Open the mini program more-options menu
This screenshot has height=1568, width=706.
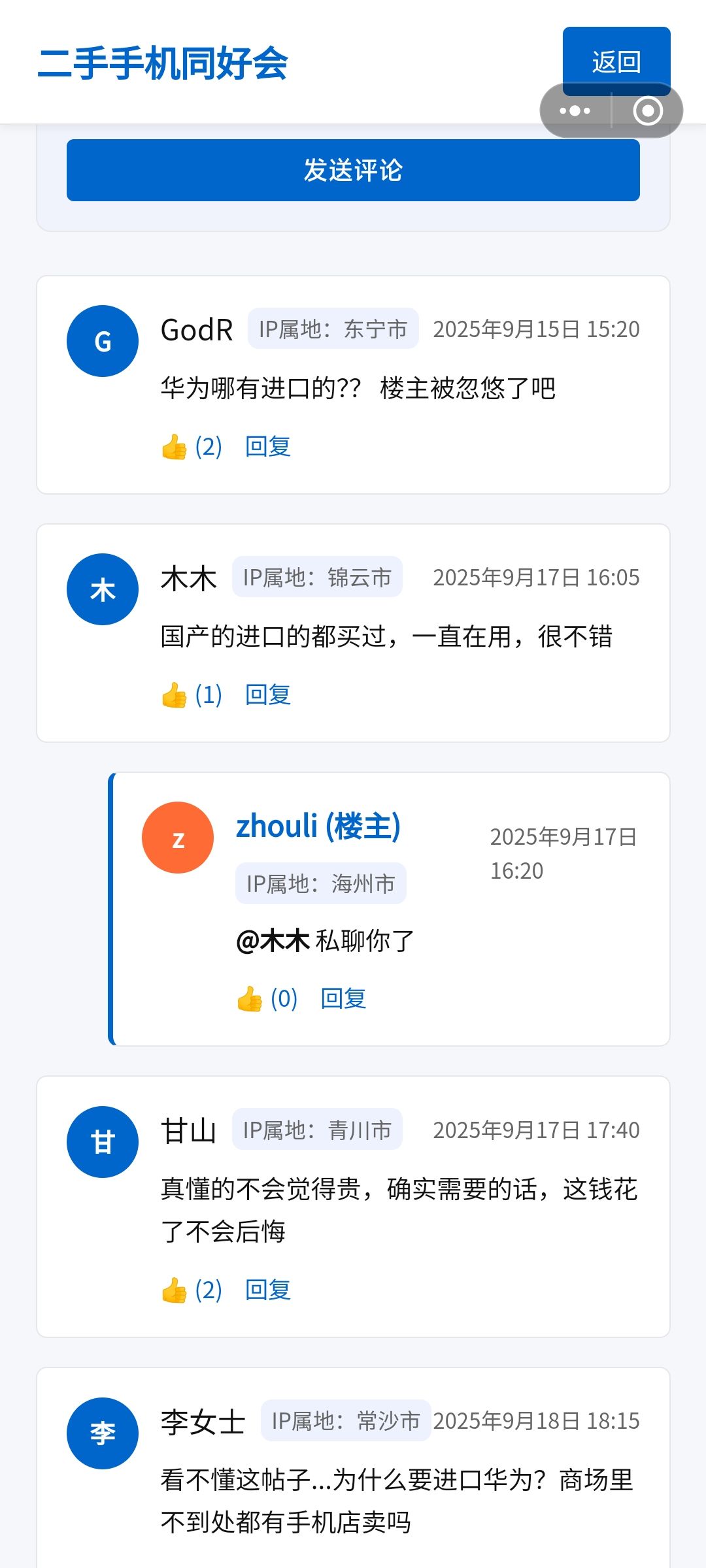(575, 110)
